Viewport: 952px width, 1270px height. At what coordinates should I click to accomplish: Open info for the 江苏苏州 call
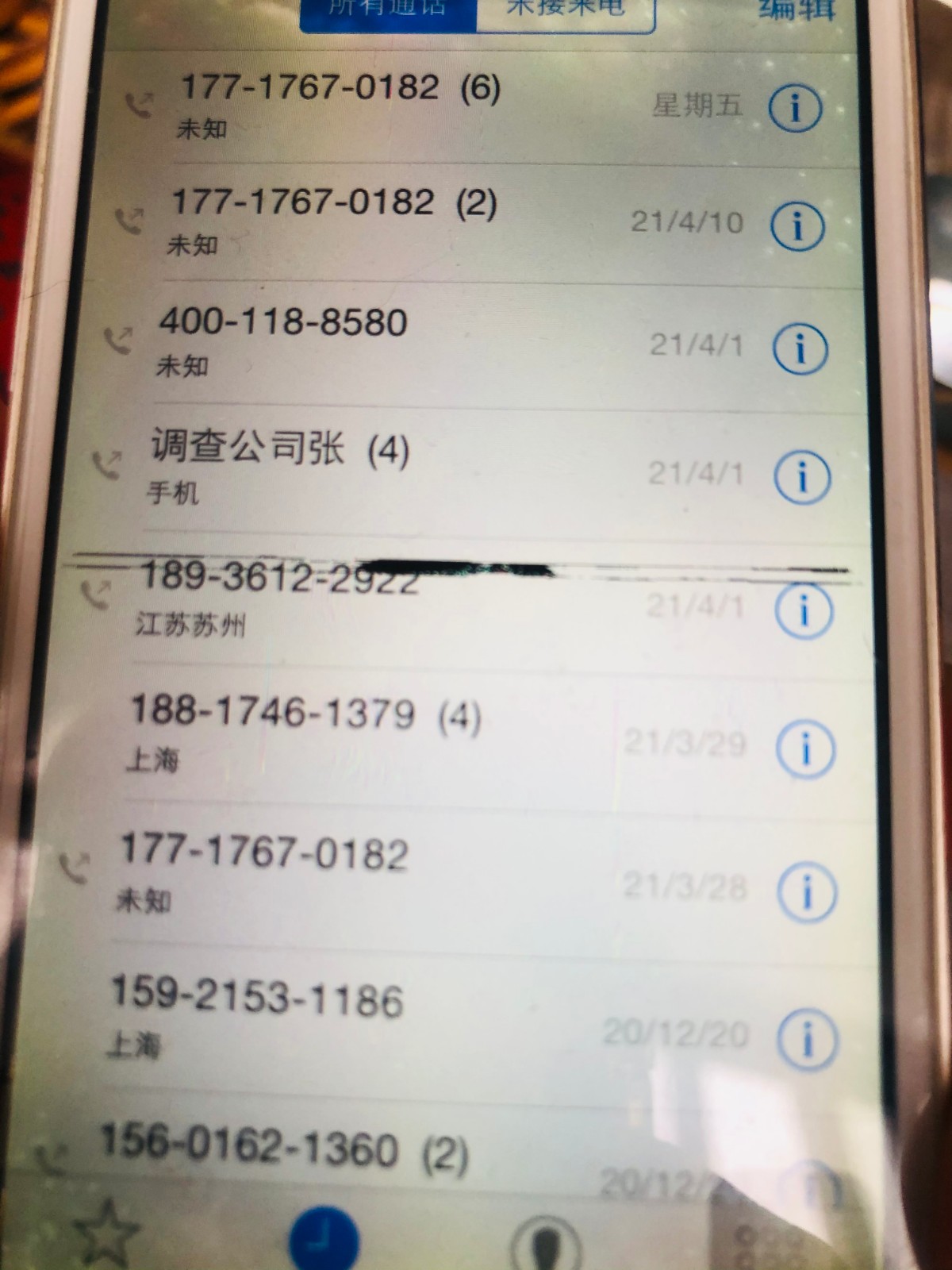coord(803,611)
